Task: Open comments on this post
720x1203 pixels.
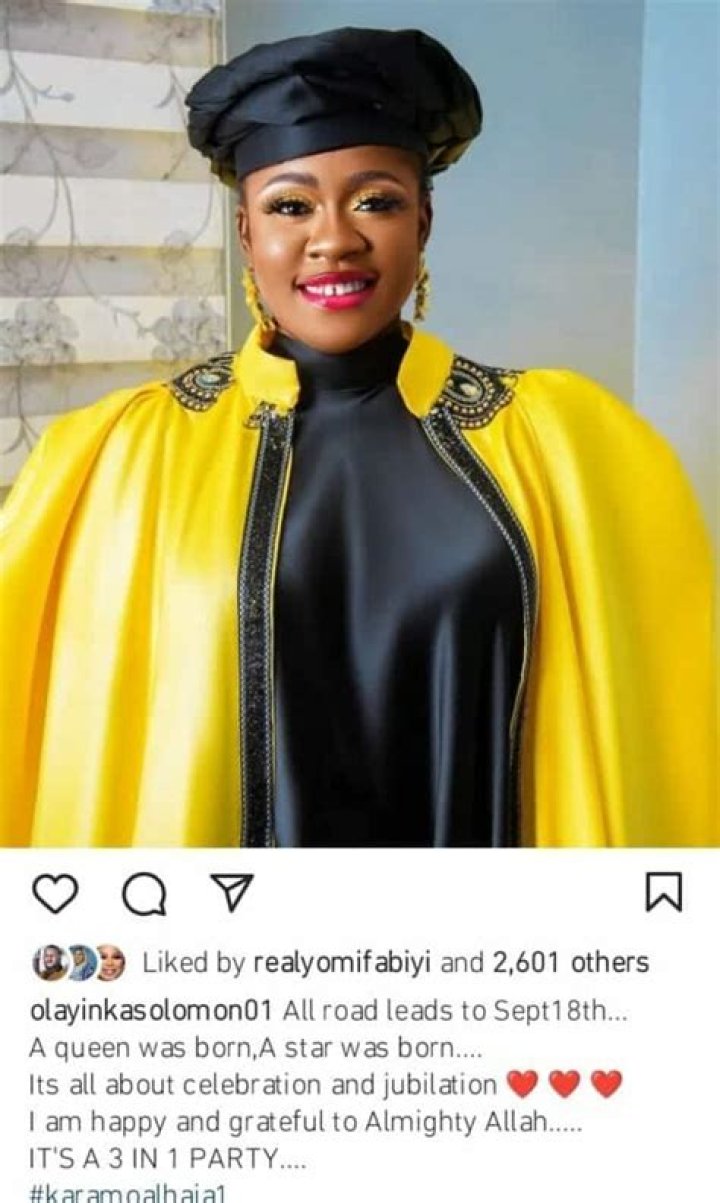Action: pyautogui.click(x=143, y=894)
